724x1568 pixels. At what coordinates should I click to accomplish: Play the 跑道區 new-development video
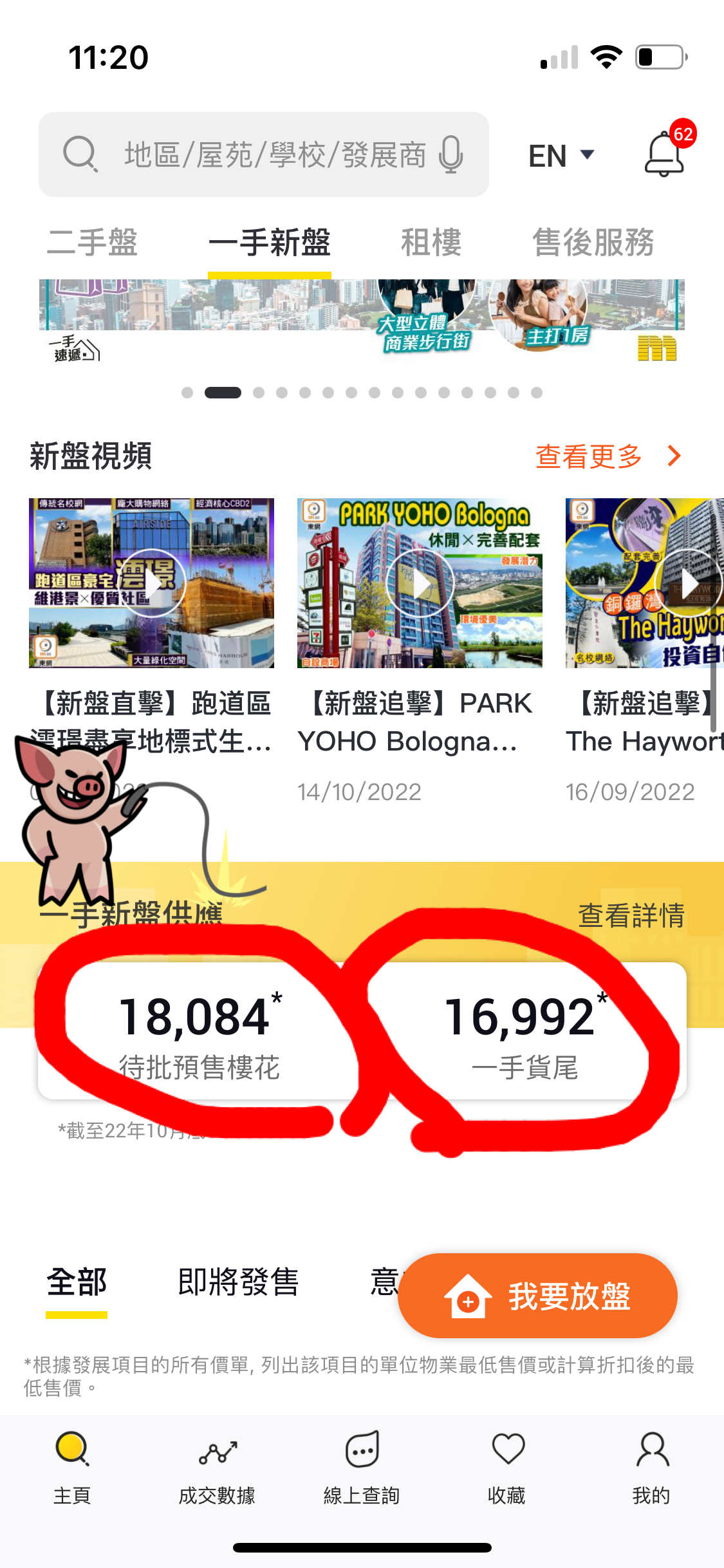[151, 583]
